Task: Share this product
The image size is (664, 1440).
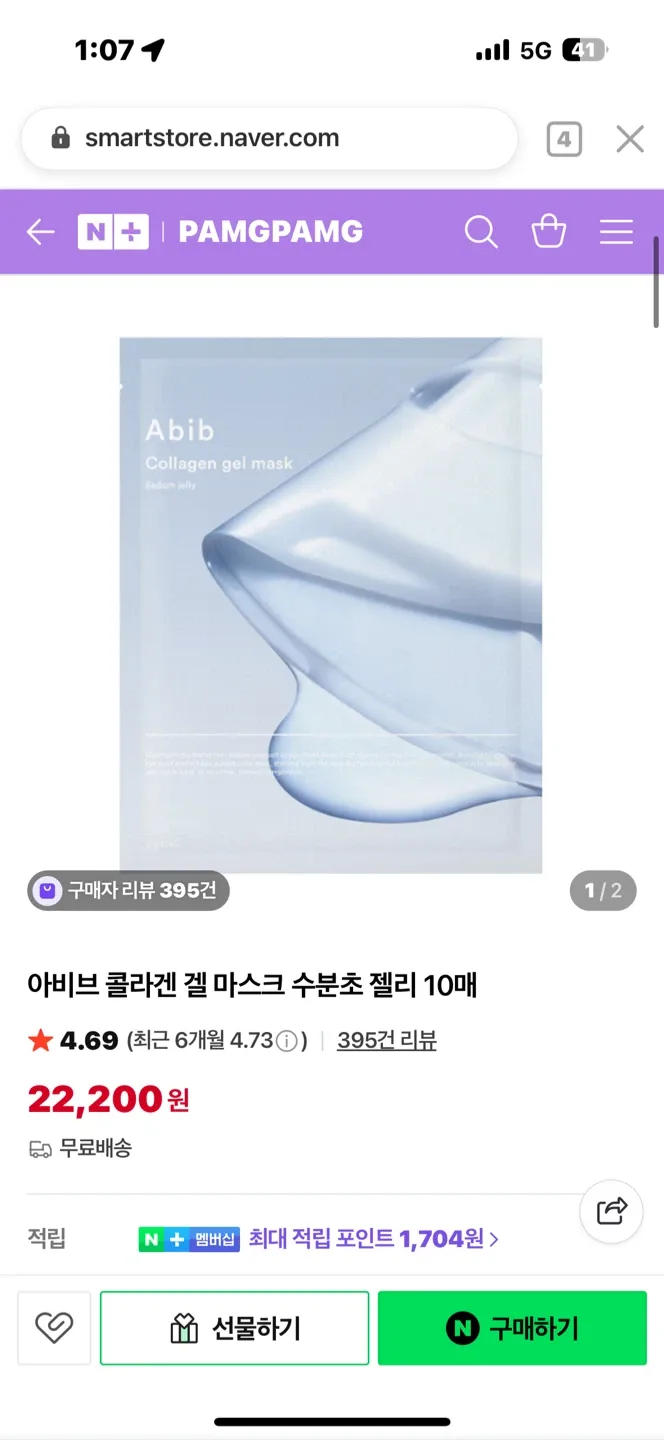Action: 611,1211
